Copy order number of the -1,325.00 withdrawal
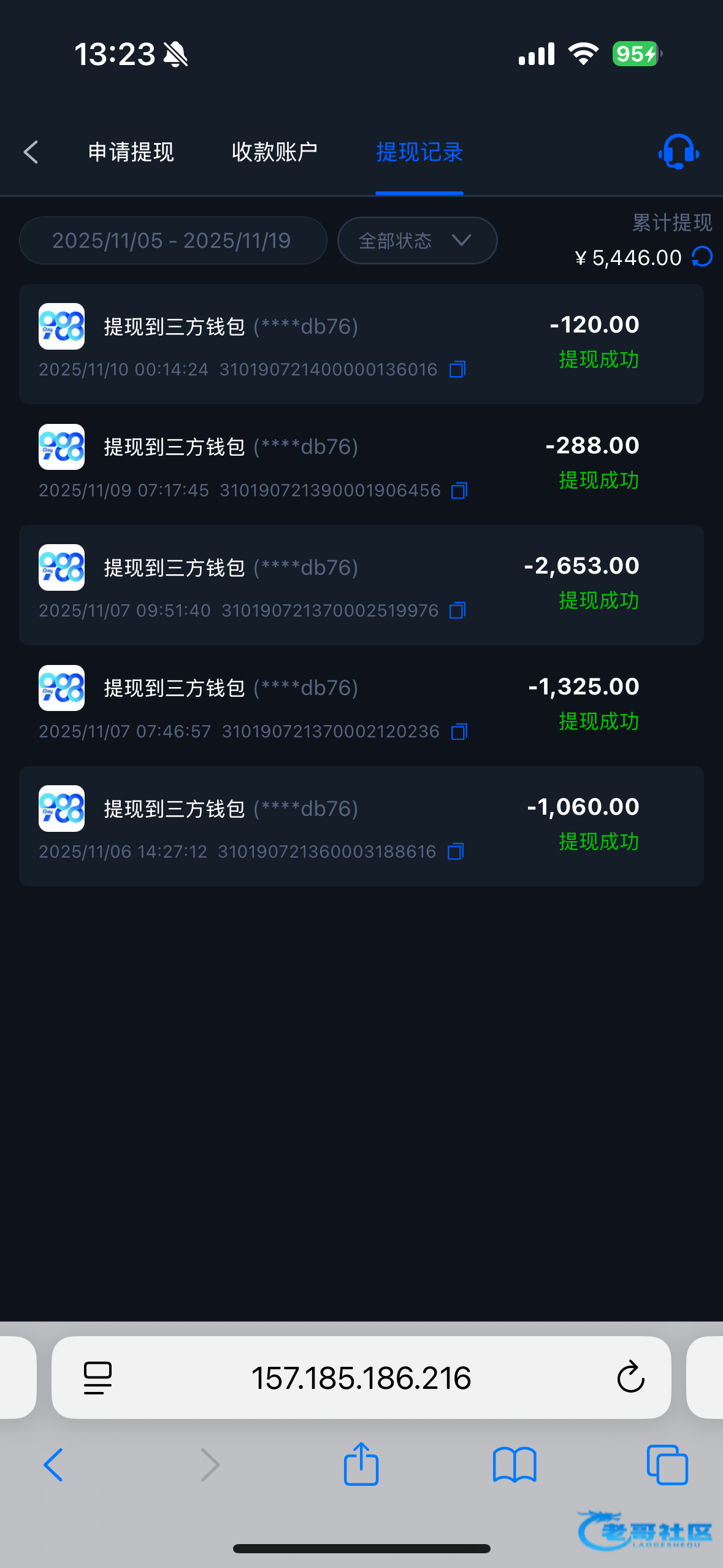Viewport: 723px width, 1568px height. pyautogui.click(x=459, y=731)
